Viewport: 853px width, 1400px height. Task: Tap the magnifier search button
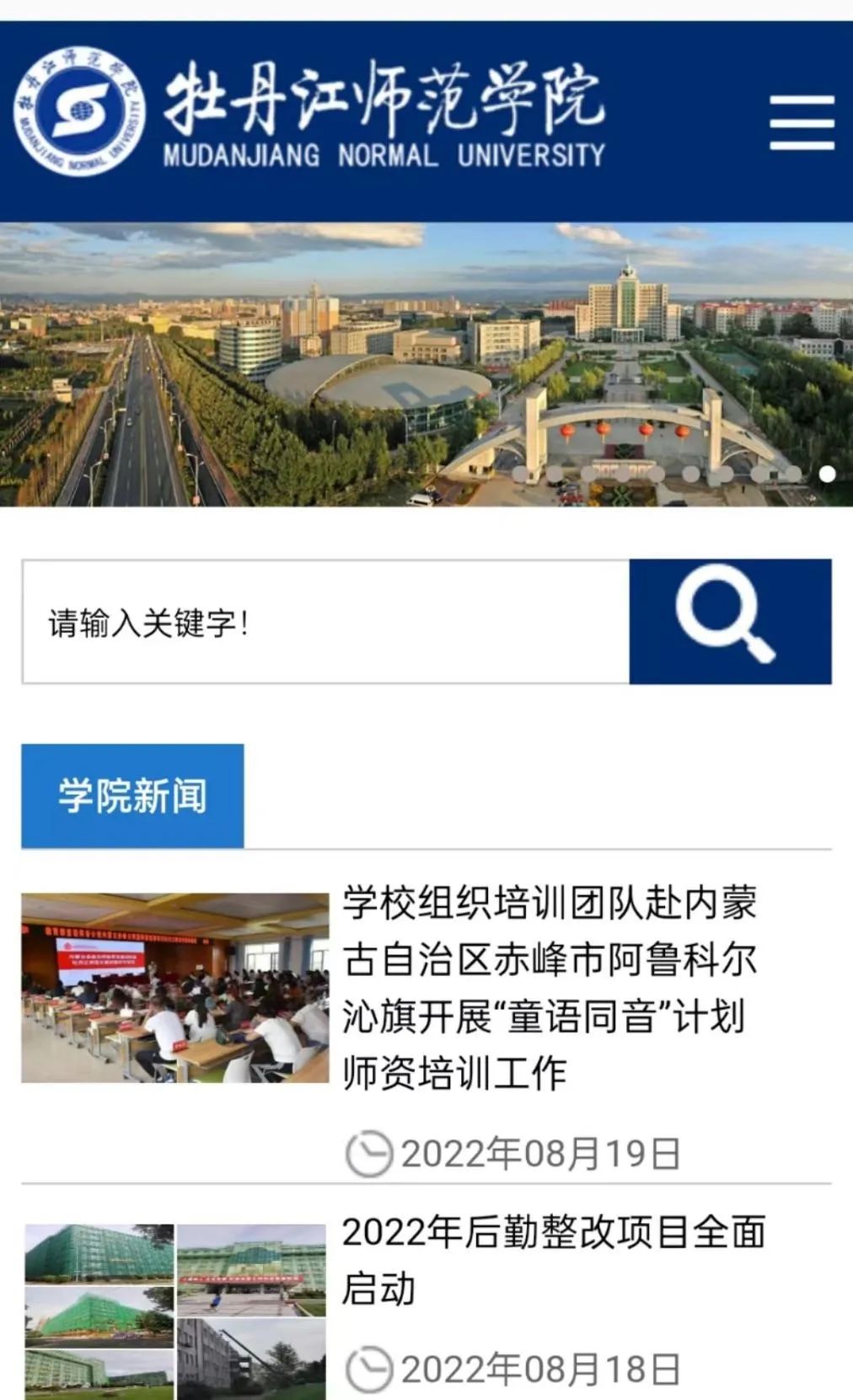point(730,622)
